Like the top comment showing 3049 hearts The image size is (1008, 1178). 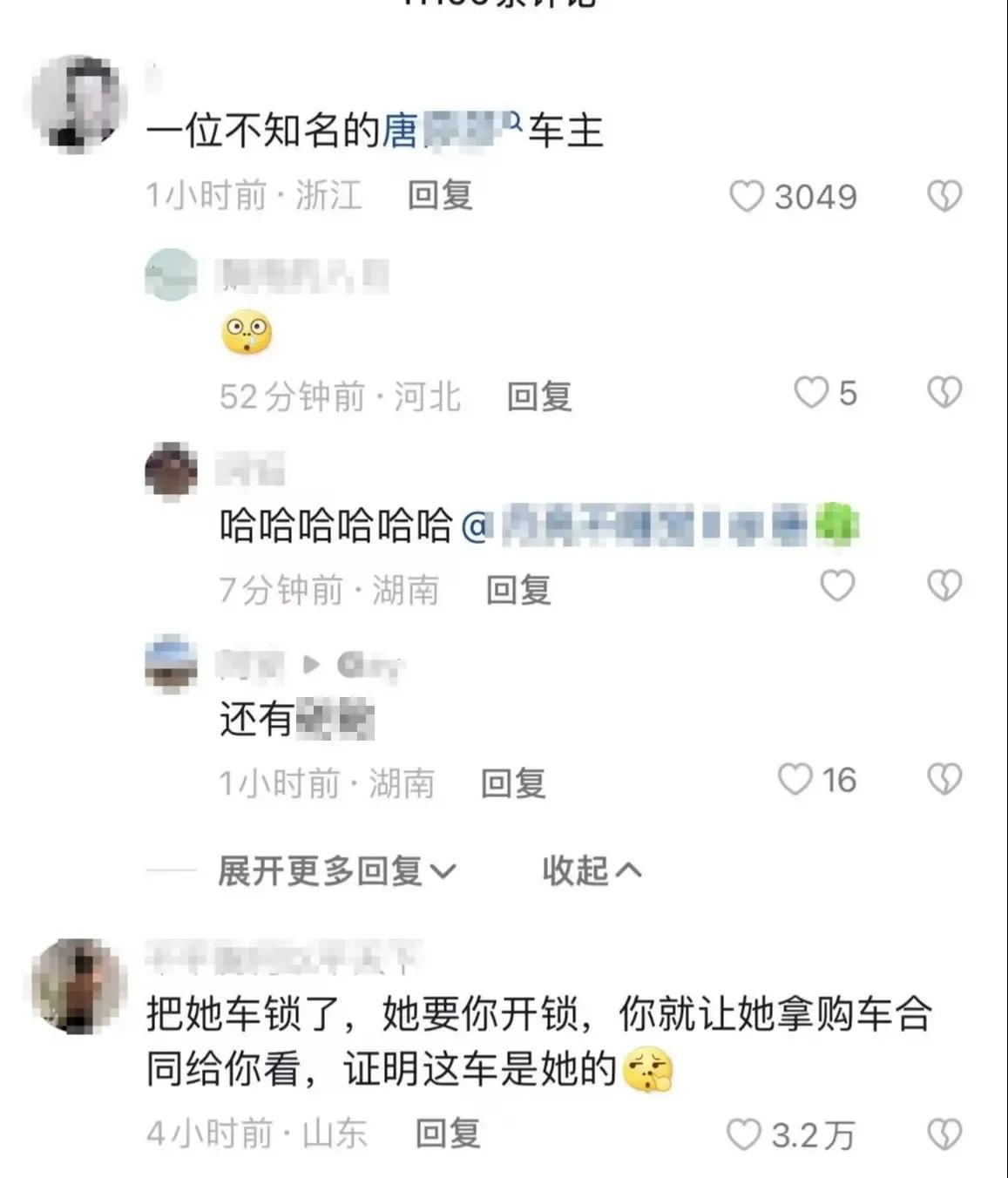[x=746, y=196]
